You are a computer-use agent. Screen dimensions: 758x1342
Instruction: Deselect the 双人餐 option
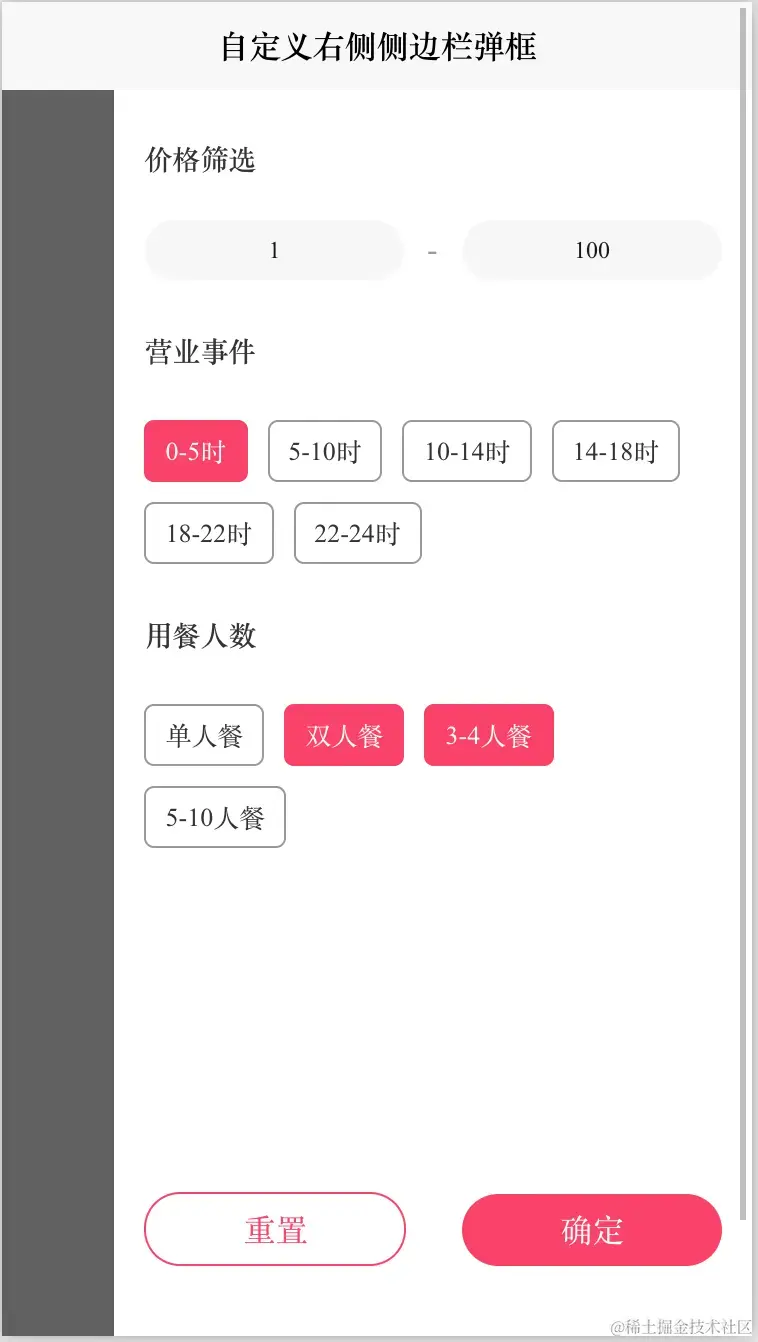coord(344,736)
